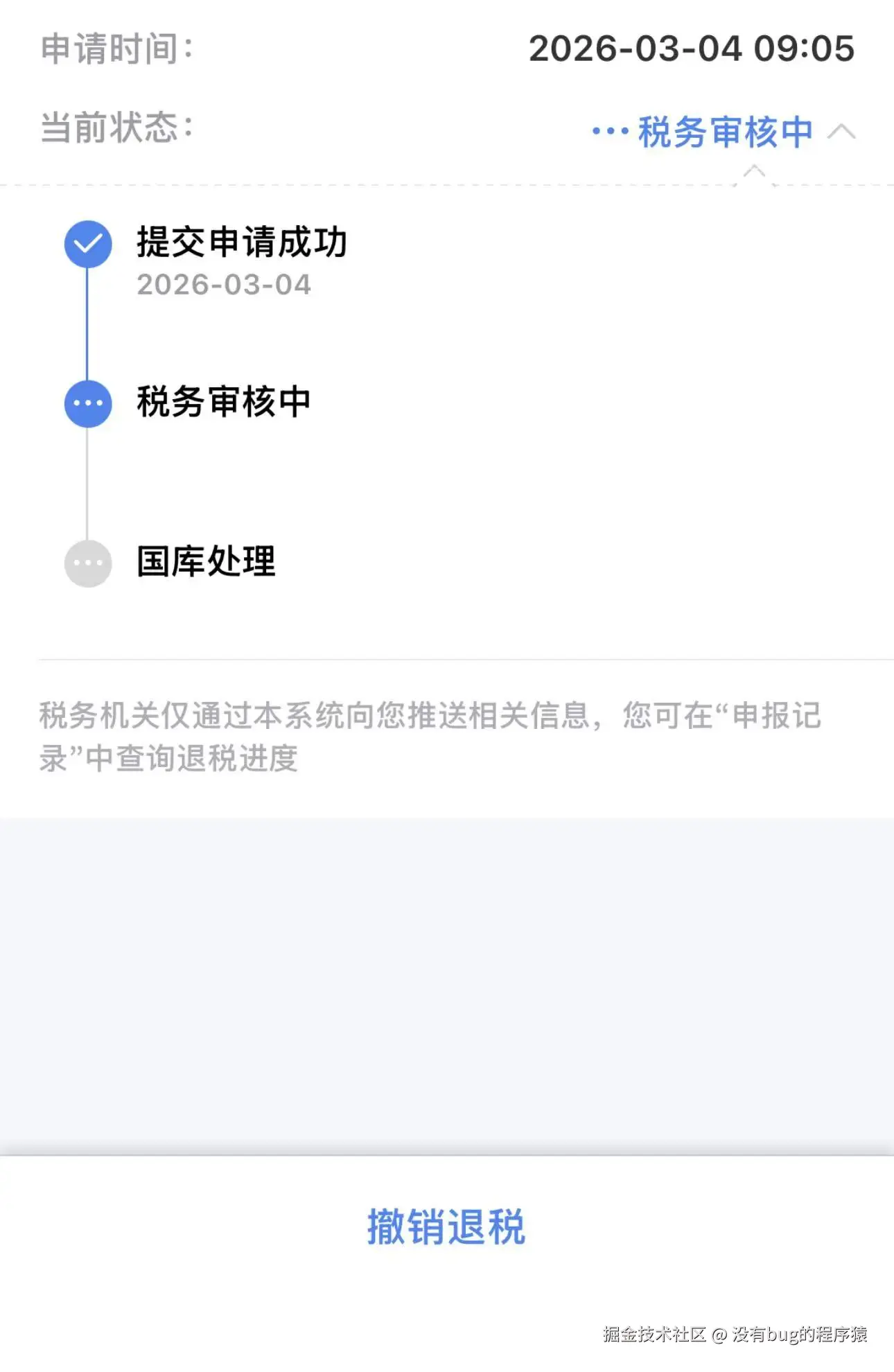Tap the application time 2026-03-04 09:05
The width and height of the screenshot is (894, 1372).
690,47
